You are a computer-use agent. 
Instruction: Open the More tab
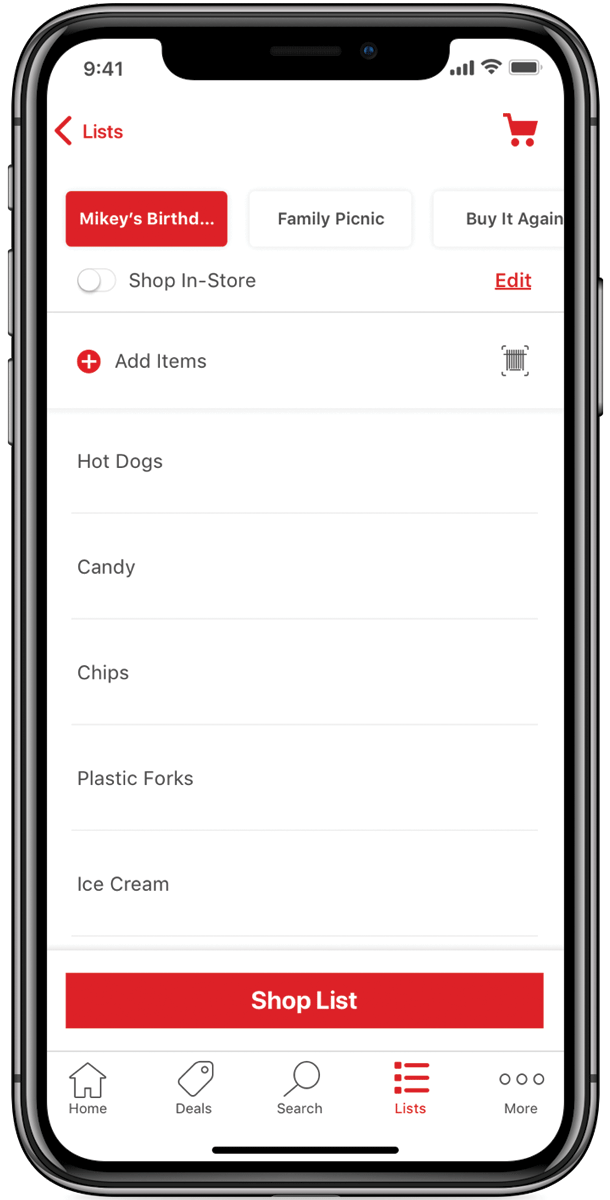(x=521, y=1088)
